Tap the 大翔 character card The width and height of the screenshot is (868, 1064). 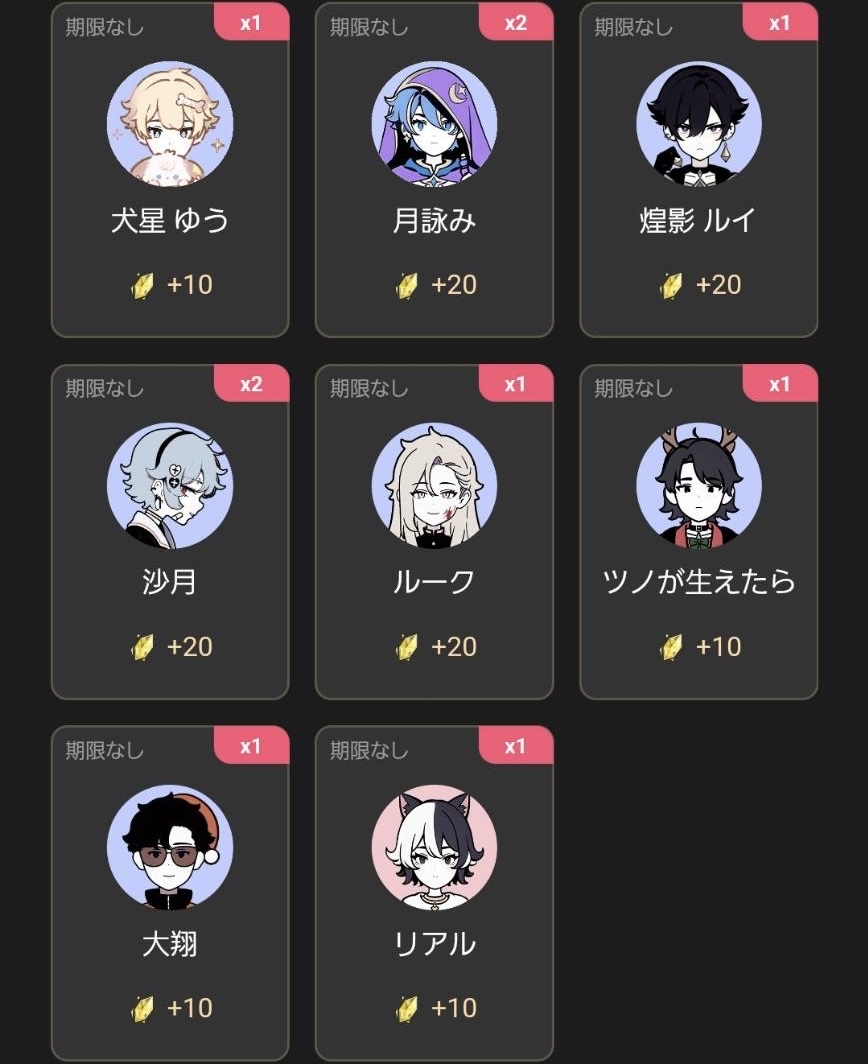point(170,893)
